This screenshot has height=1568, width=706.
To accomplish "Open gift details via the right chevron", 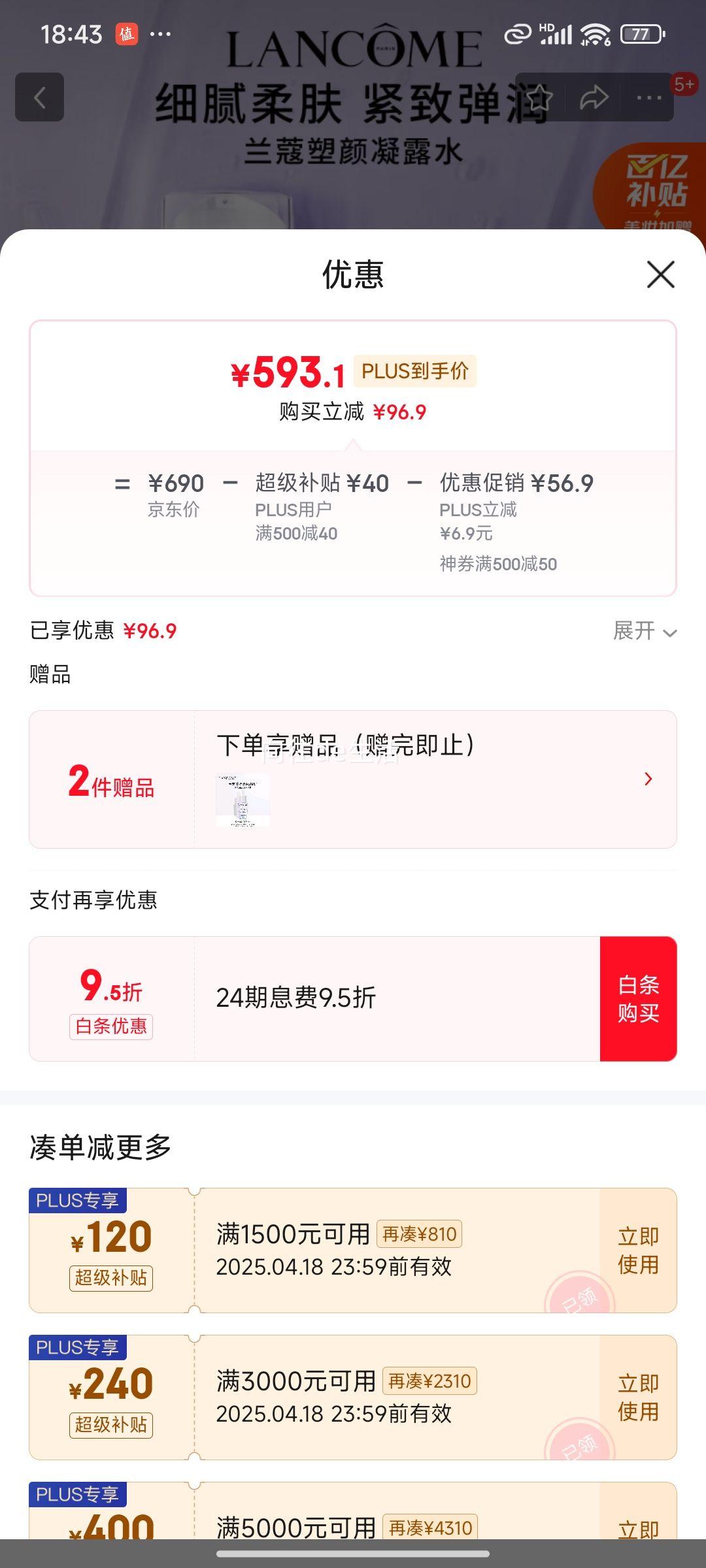I will 648,779.
